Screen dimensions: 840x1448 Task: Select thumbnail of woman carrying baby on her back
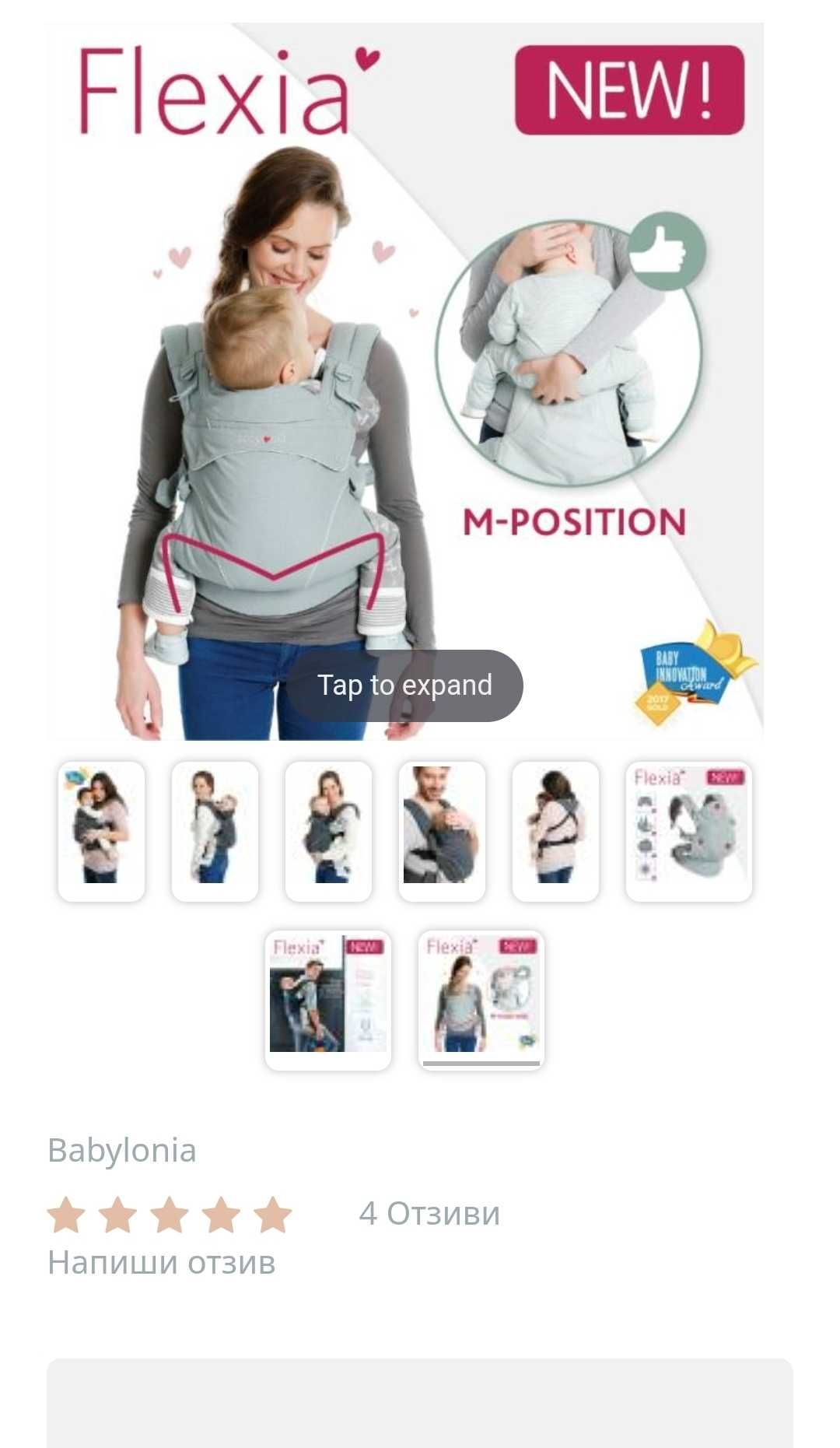pyautogui.click(x=215, y=831)
